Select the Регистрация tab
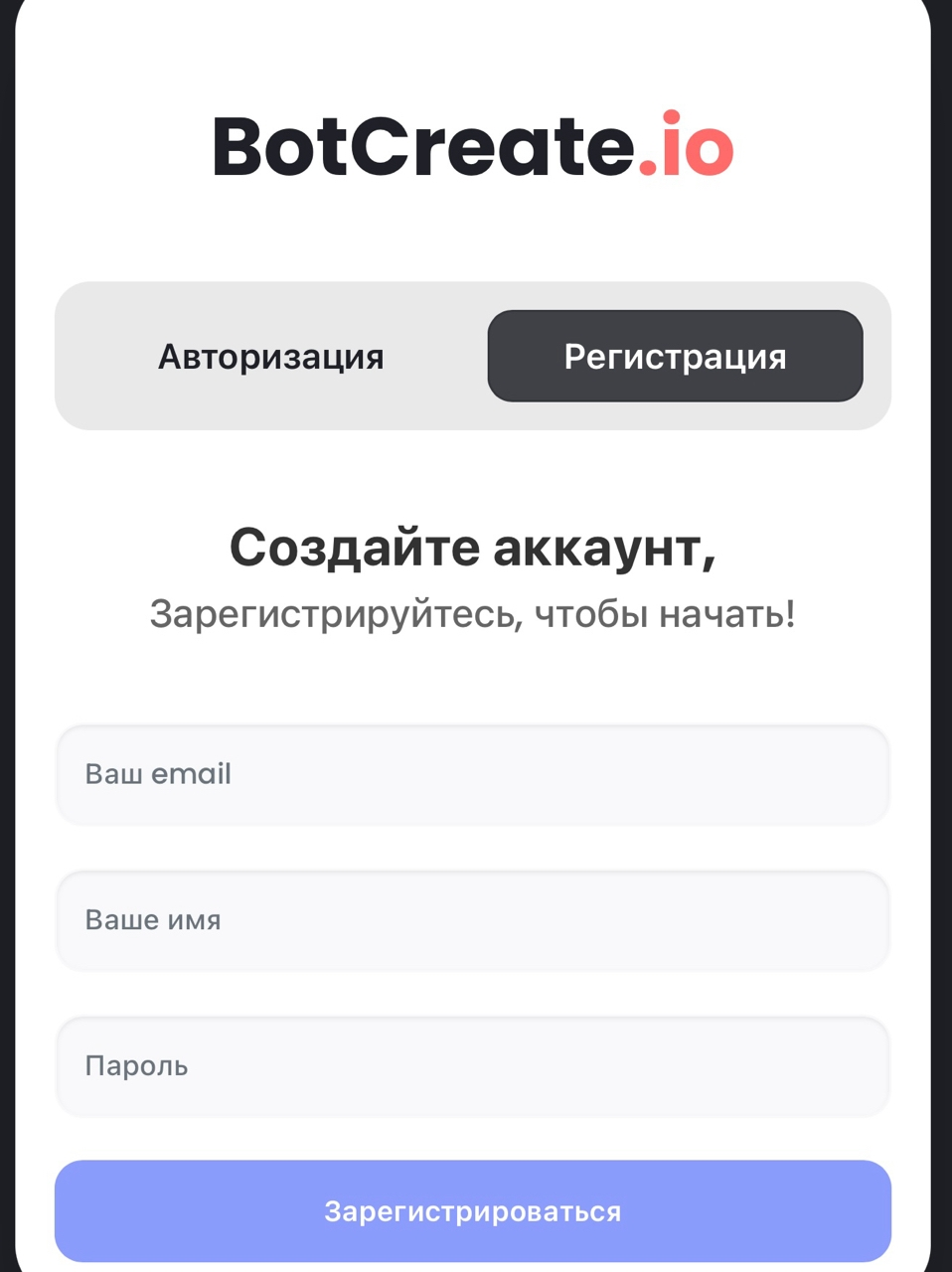Screen dimensions: 952x1272 [675, 357]
